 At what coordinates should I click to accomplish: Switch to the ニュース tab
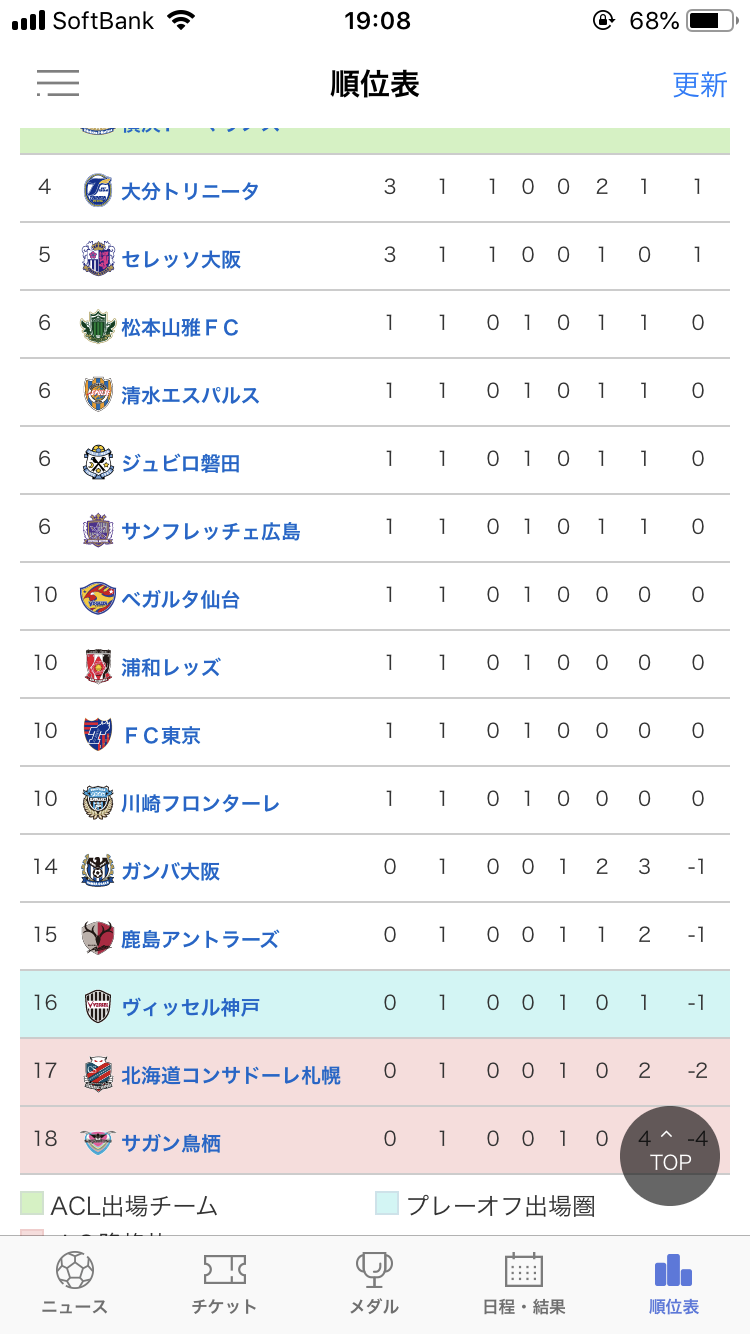75,1284
